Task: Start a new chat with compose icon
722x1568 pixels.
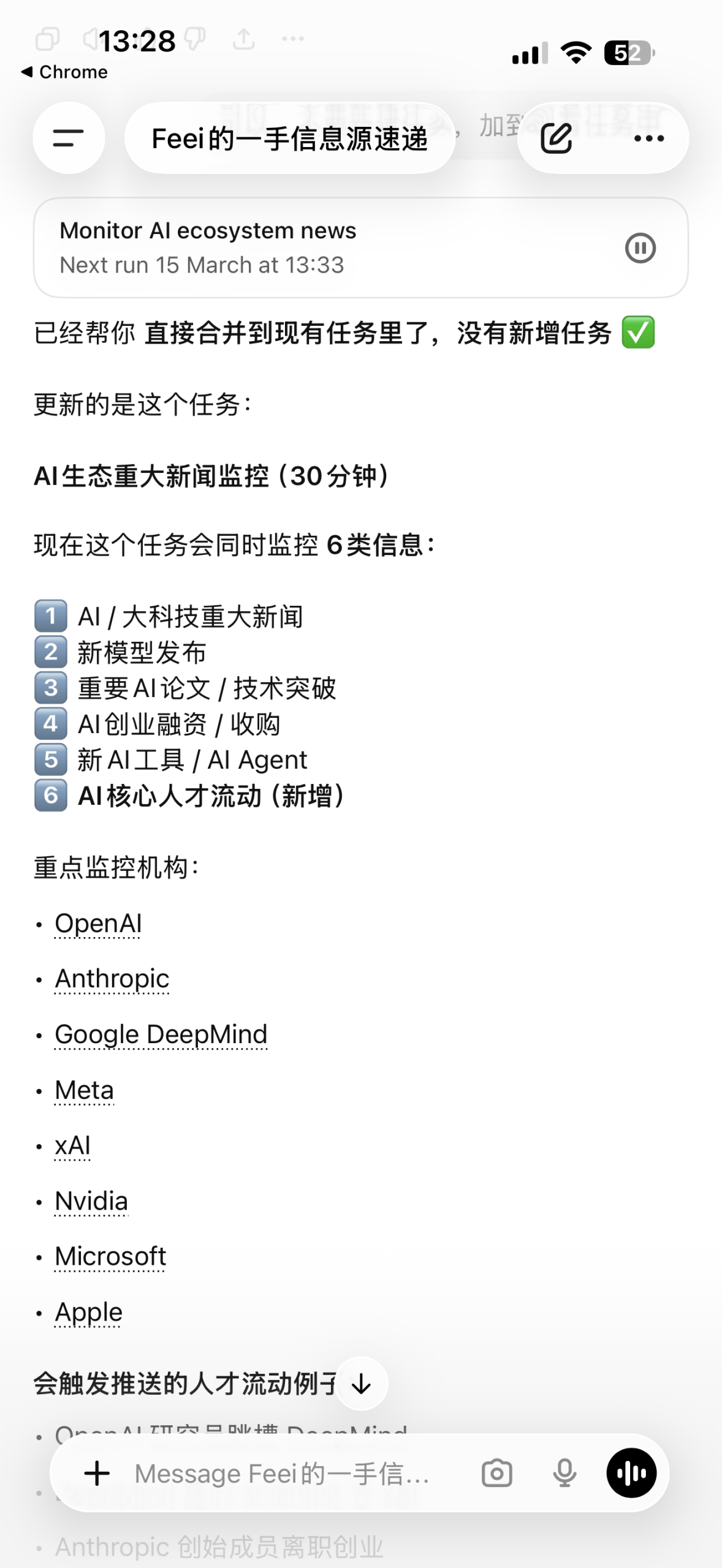Action: coord(557,138)
